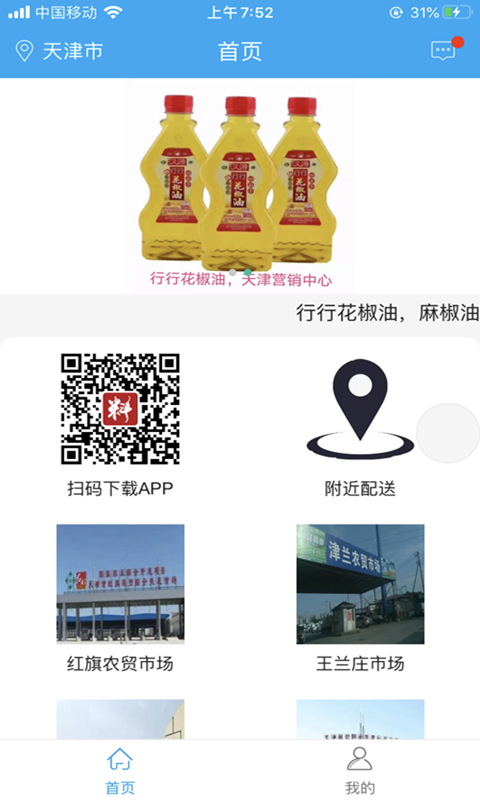Open the 行行花椒油 banner ad

tap(240, 186)
